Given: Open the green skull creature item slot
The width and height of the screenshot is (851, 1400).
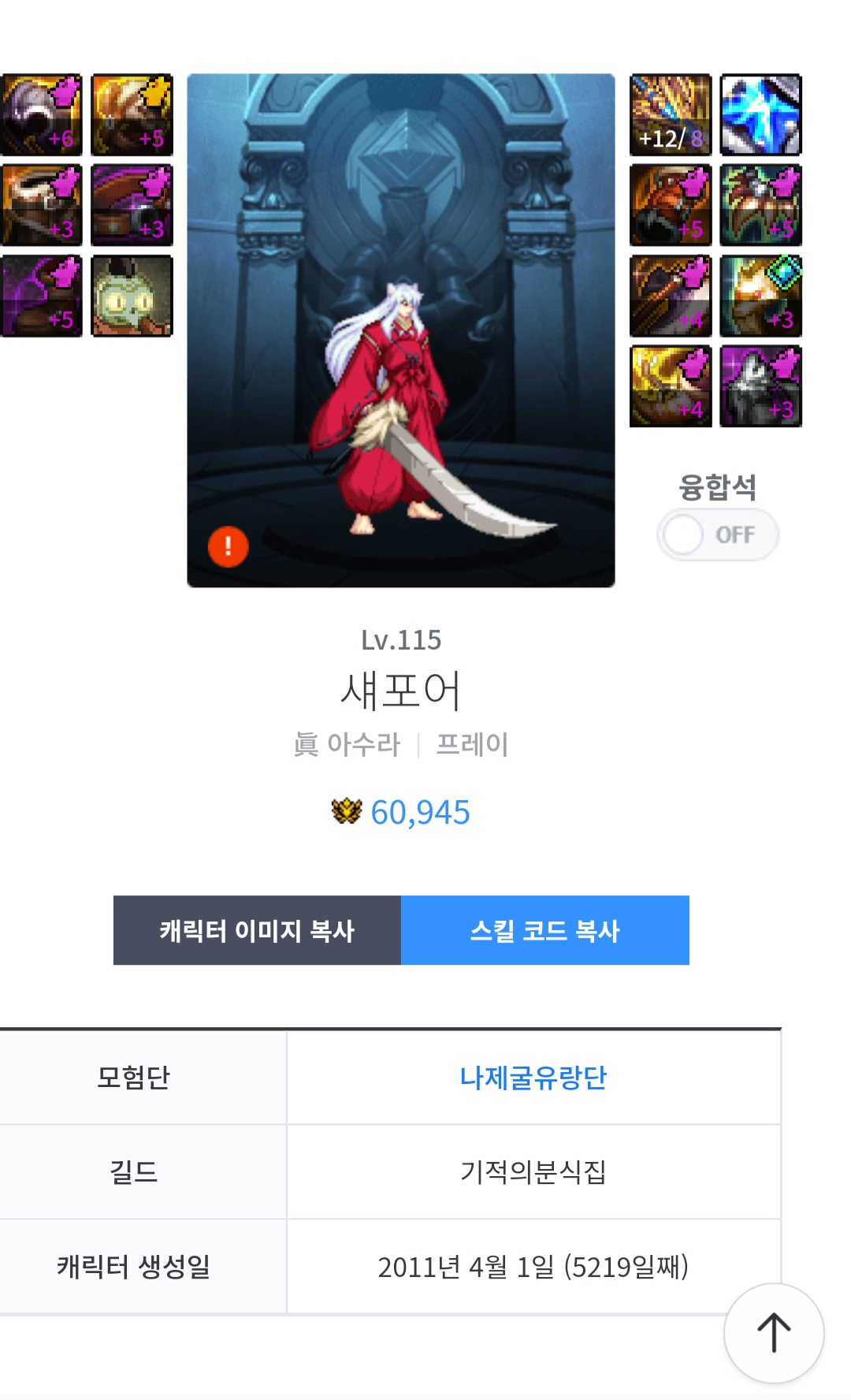Looking at the screenshot, I should 132,296.
